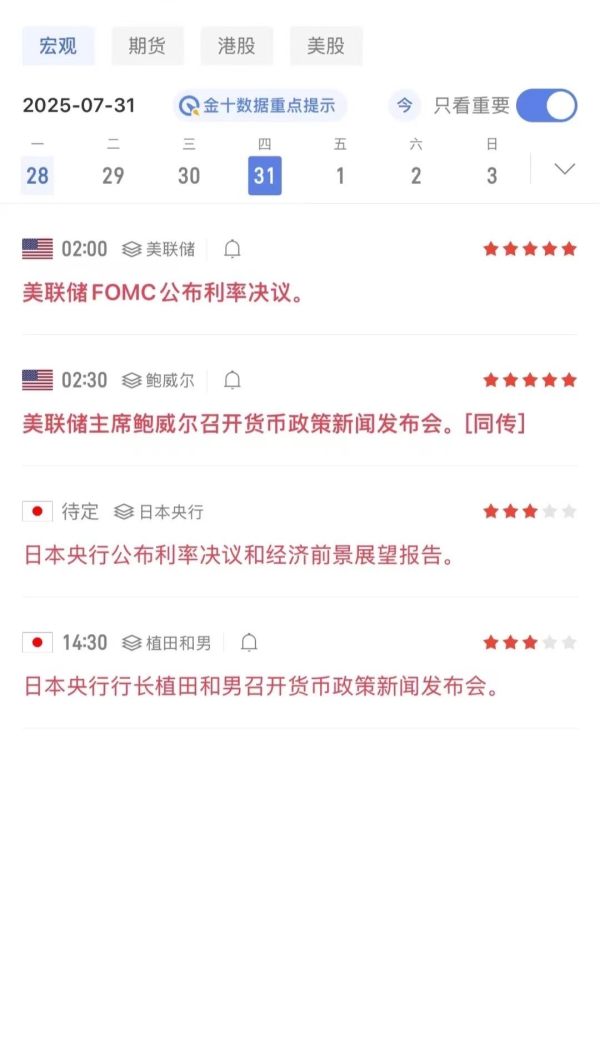Turn off the 只看重要 switch
Image resolution: width=600 pixels, height=1058 pixels.
click(x=547, y=106)
